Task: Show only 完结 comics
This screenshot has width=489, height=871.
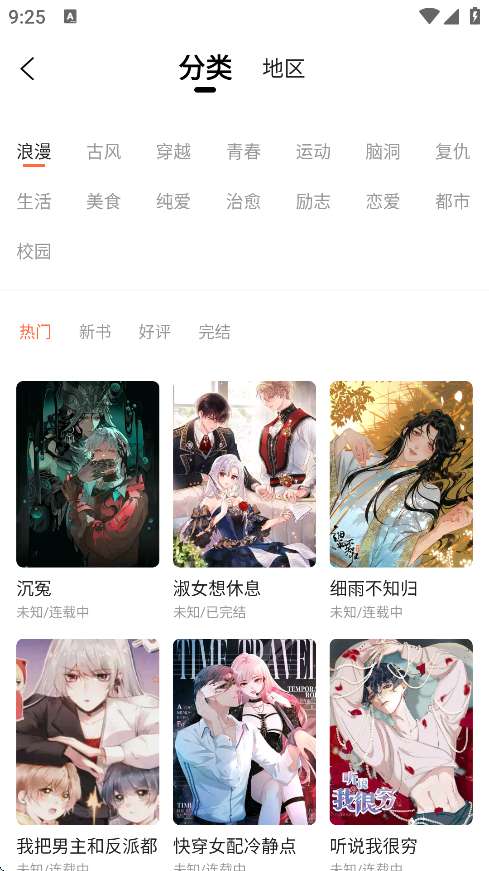Action: tap(214, 332)
